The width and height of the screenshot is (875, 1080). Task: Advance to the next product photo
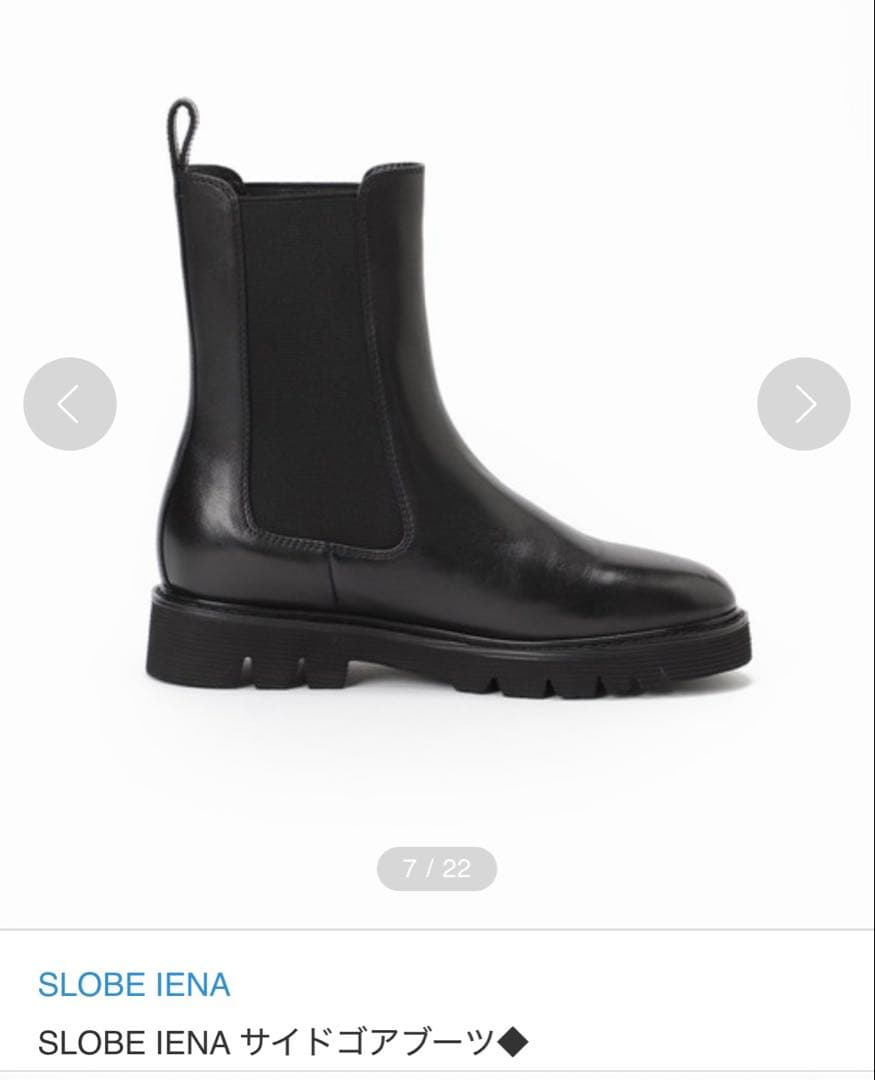(x=804, y=404)
